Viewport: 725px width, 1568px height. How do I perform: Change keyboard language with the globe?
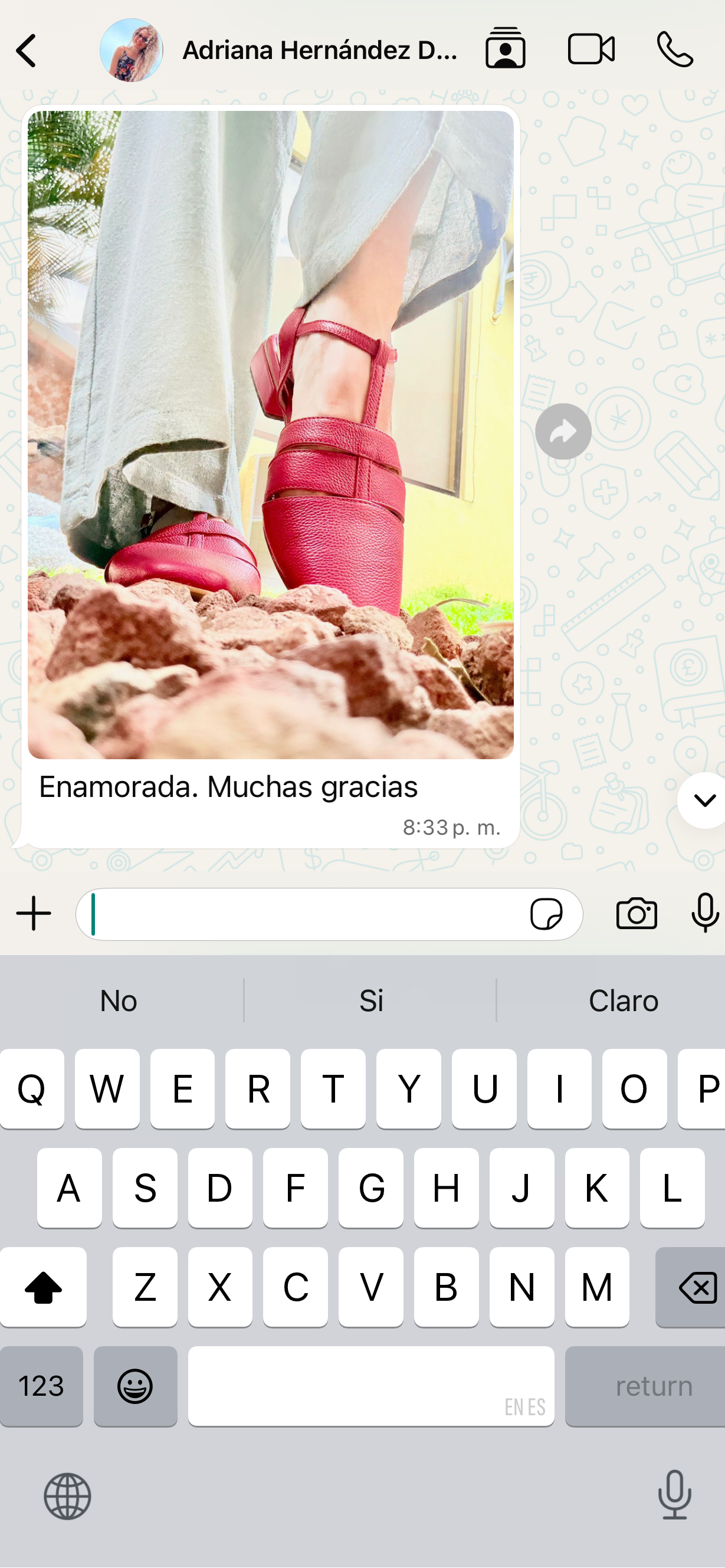coord(68,1495)
